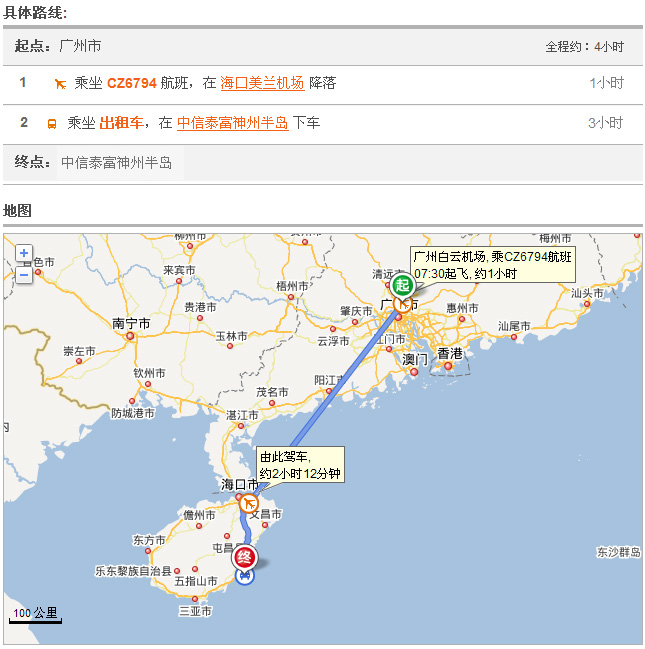Tap the green start marker at Guangzhou

[x=401, y=284]
